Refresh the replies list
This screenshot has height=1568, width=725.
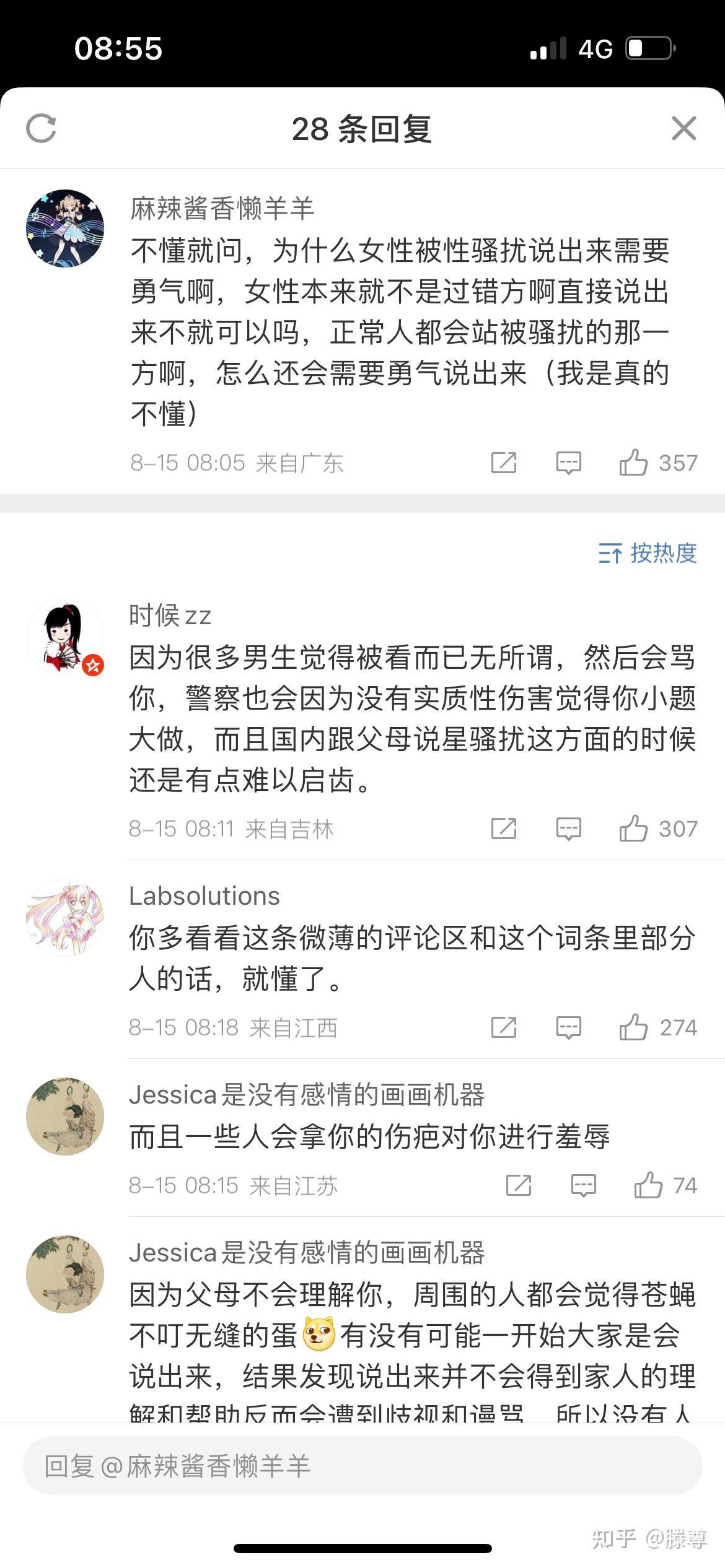click(42, 128)
